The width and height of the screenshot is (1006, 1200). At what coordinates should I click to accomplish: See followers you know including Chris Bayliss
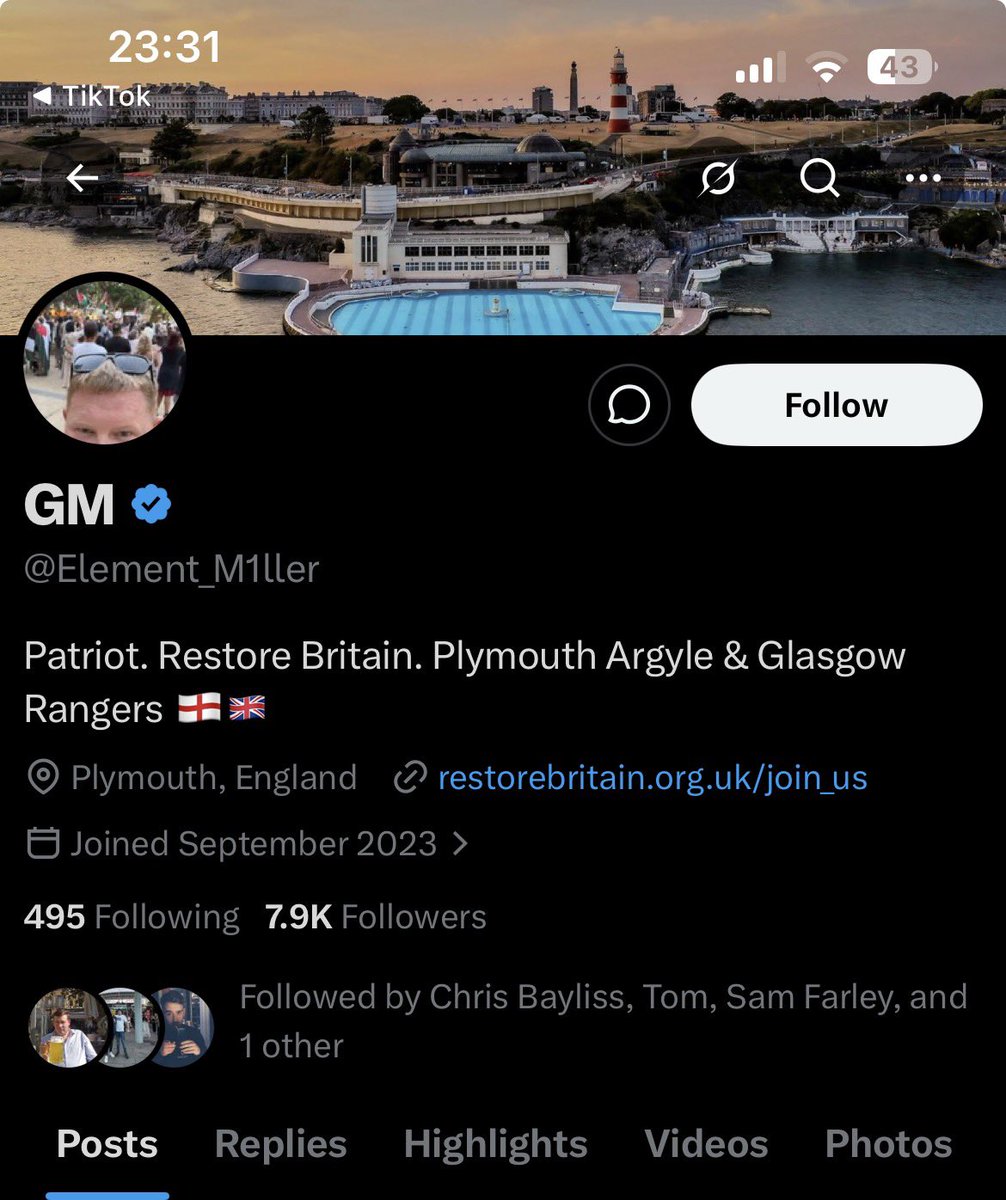click(600, 1020)
